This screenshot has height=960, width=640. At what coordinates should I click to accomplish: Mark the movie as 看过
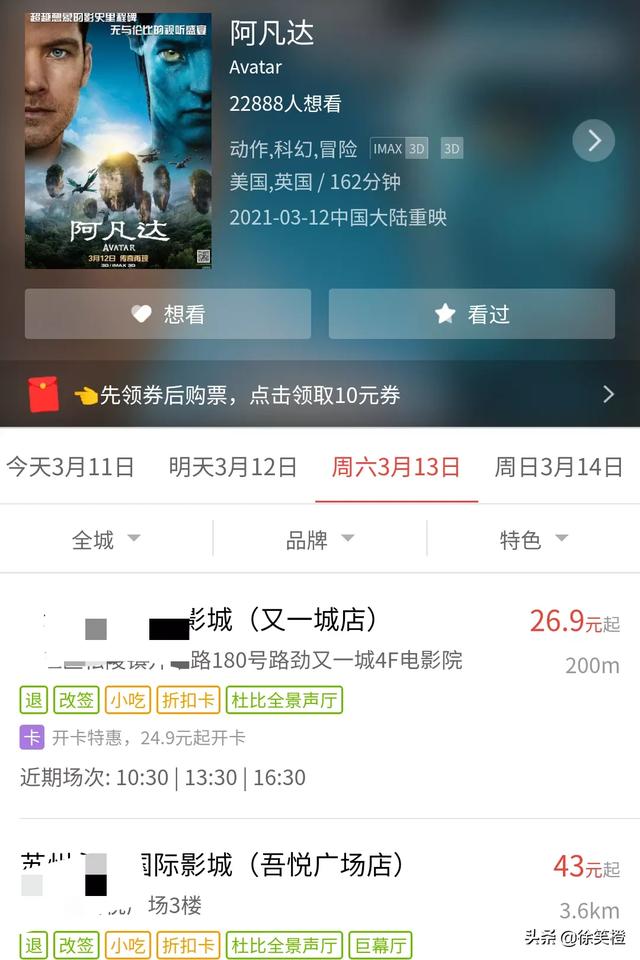[x=472, y=314]
